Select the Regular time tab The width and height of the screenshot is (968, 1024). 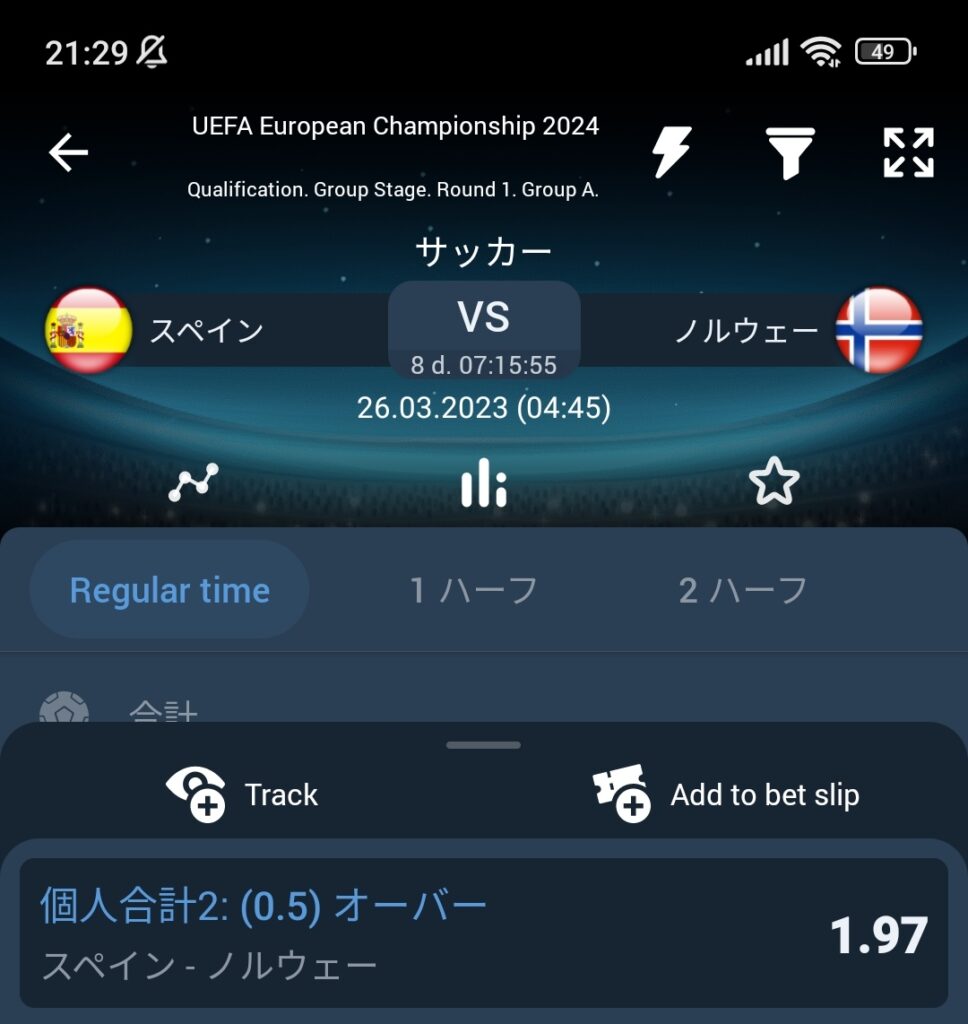click(170, 590)
